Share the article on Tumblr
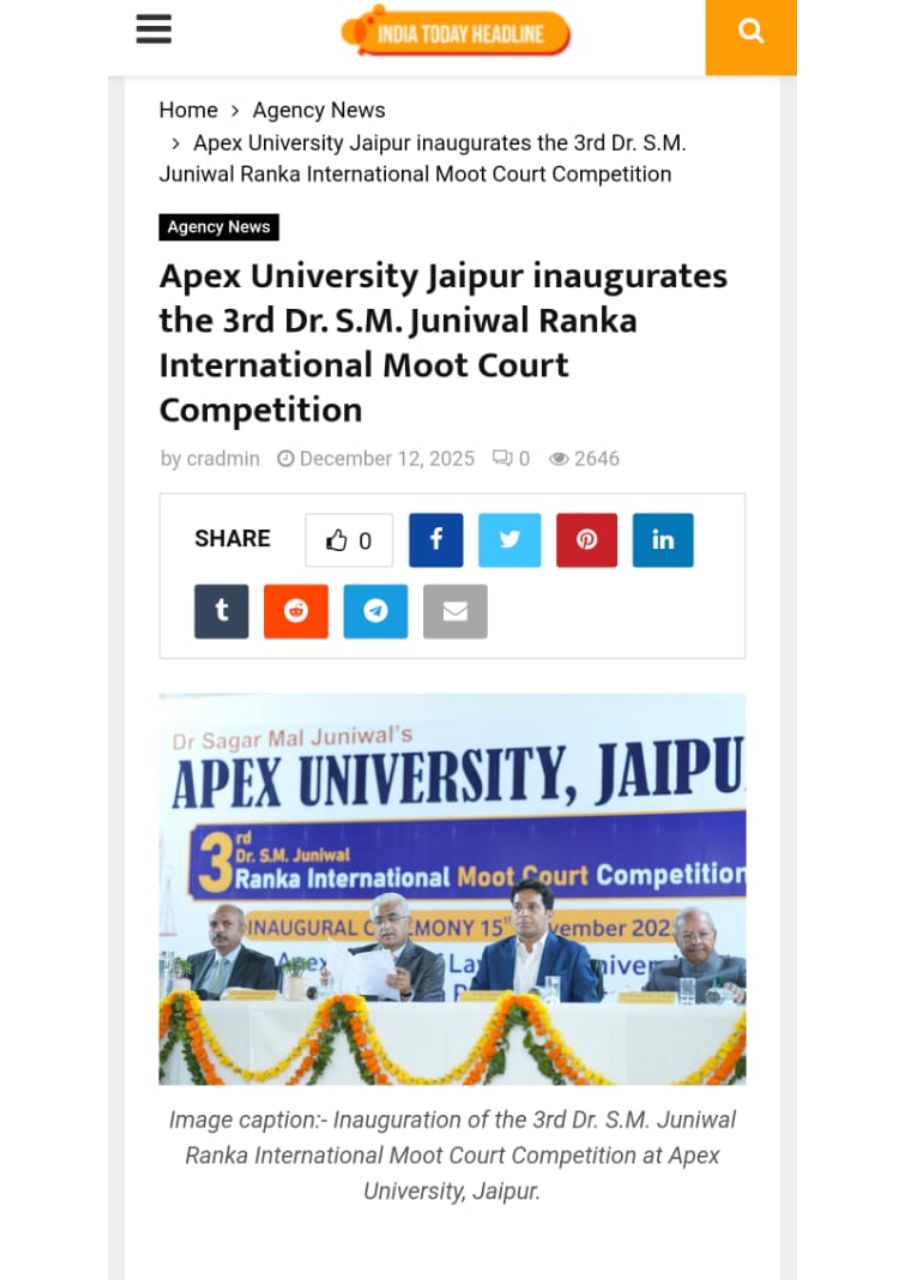Viewport: 905px width, 1280px height. tap(221, 611)
